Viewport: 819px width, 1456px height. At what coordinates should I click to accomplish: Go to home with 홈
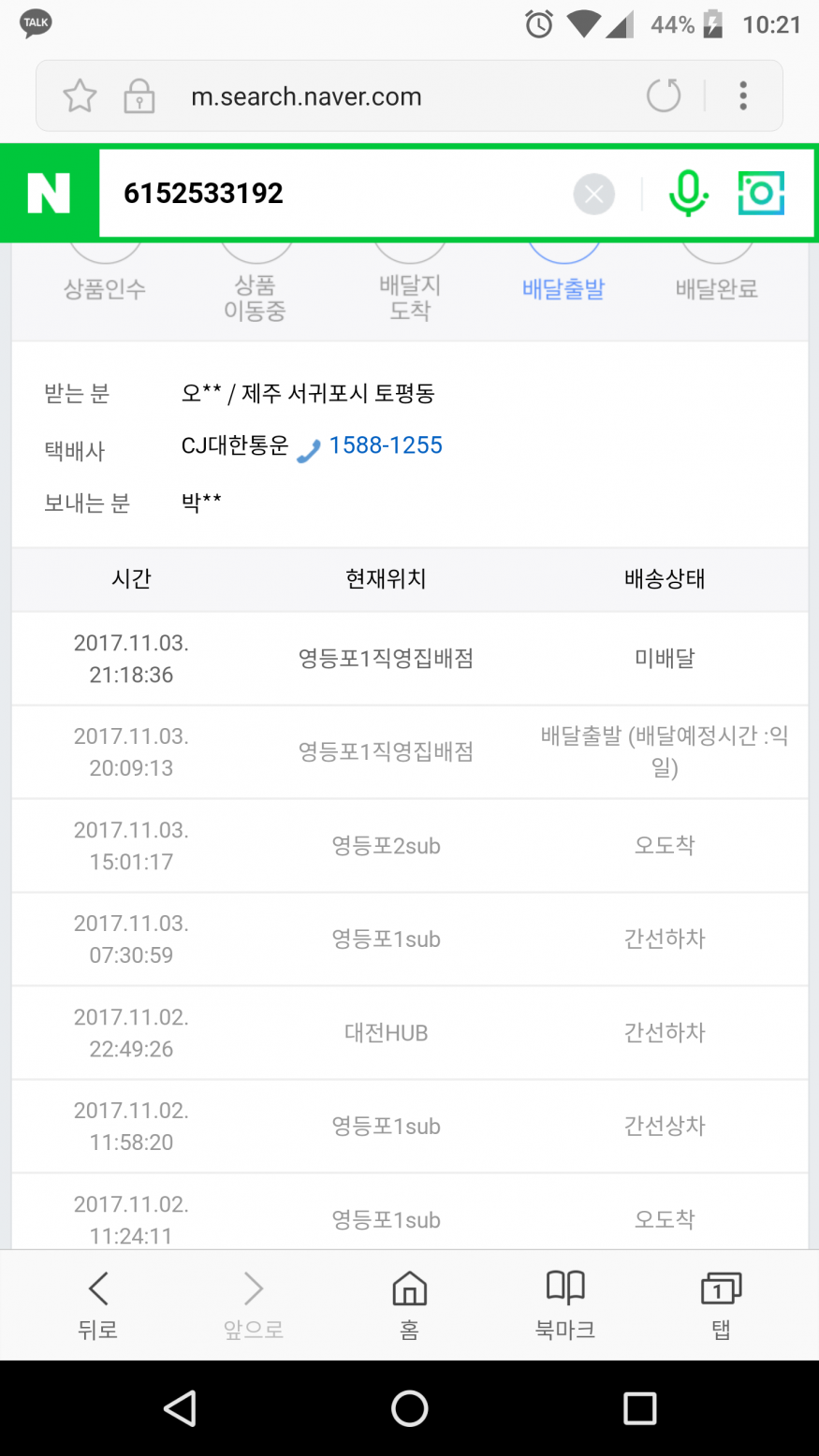(x=409, y=1305)
